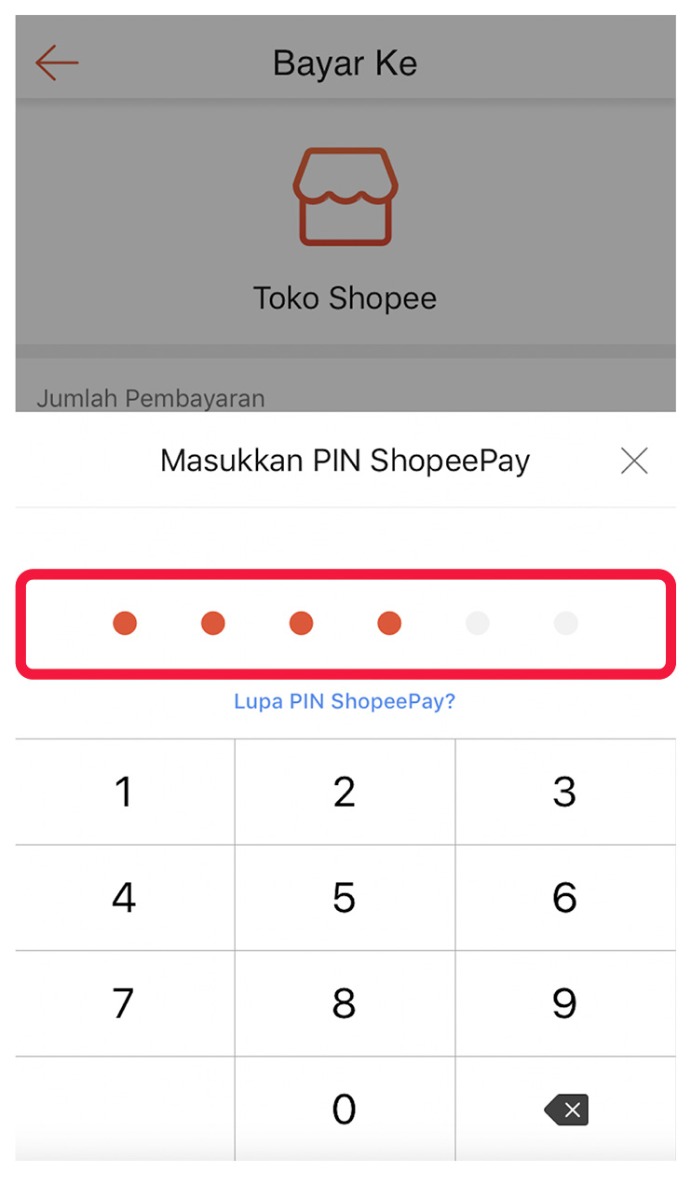This screenshot has height=1200, width=691.
Task: Open the Lupa PIN ShopeePay link
Action: tap(344, 701)
